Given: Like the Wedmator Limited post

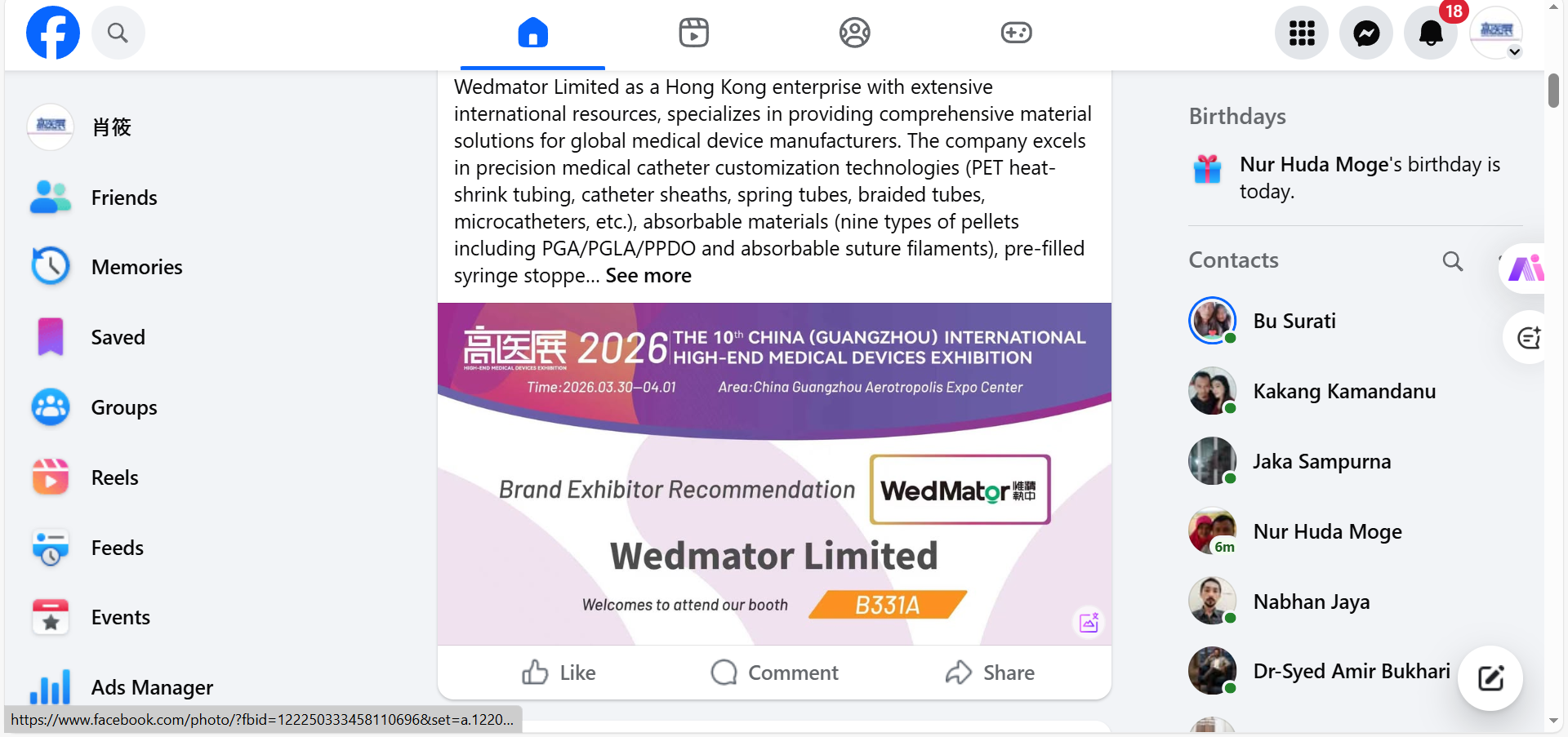Looking at the screenshot, I should (x=559, y=673).
